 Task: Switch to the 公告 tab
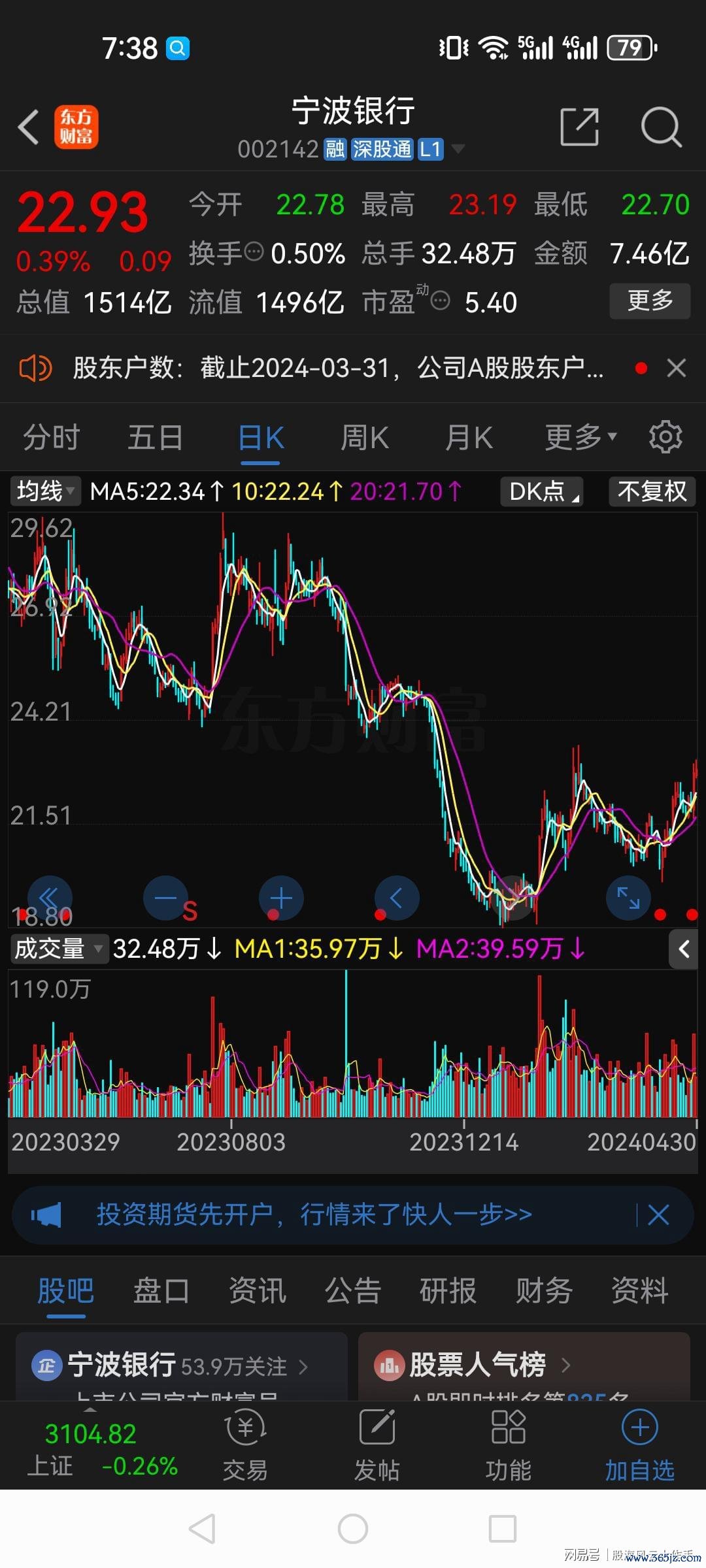coord(352,1291)
